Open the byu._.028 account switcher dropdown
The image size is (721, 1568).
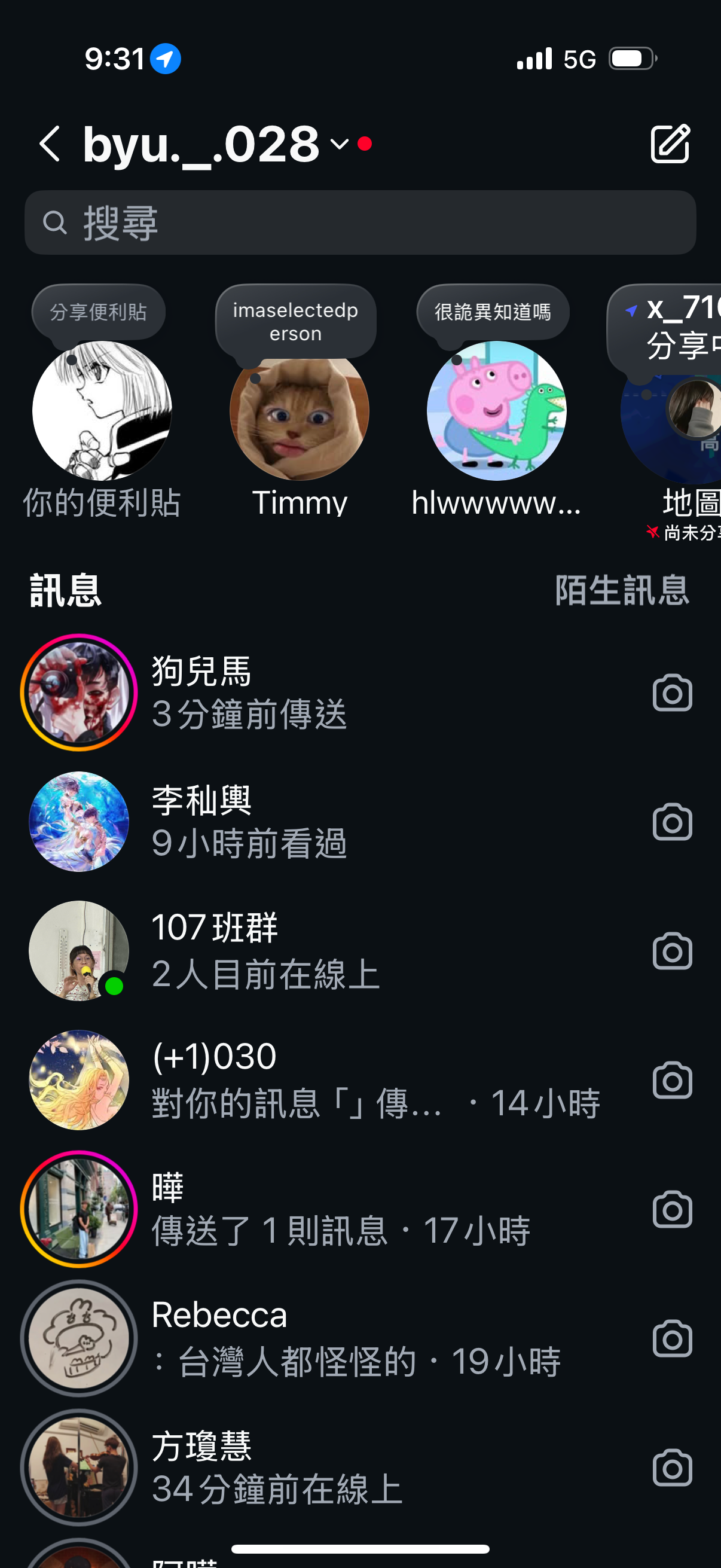[338, 144]
